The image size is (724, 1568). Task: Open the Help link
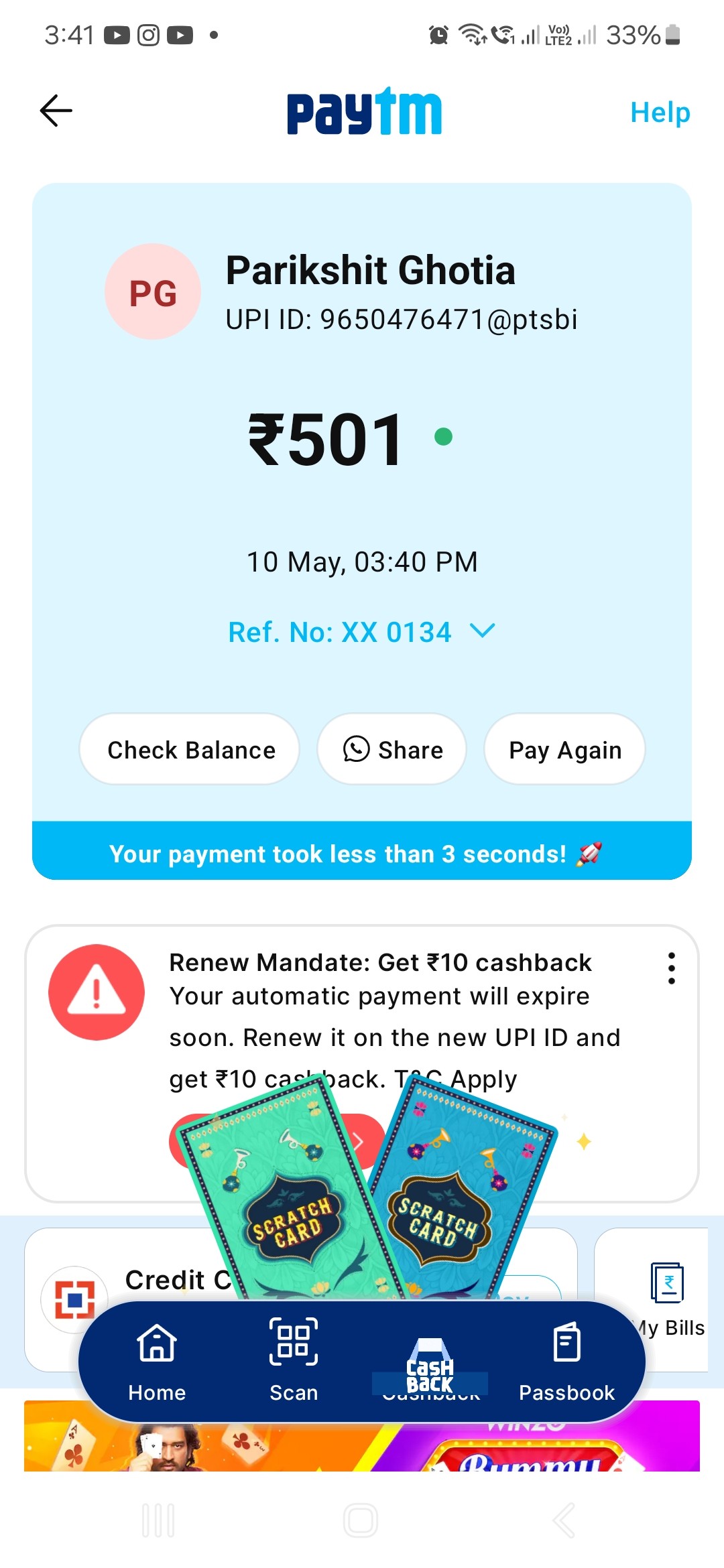[660, 113]
